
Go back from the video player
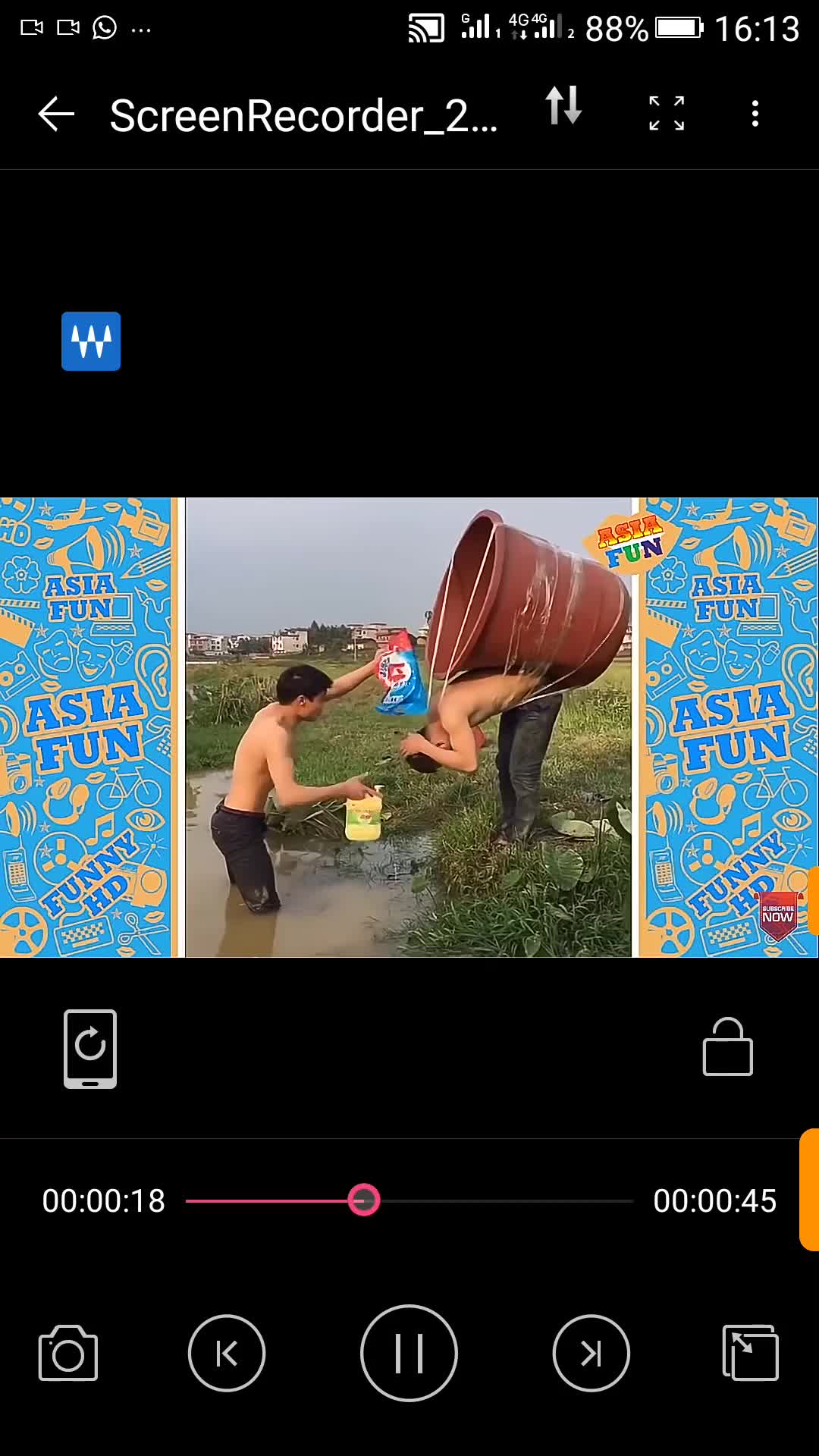(56, 115)
